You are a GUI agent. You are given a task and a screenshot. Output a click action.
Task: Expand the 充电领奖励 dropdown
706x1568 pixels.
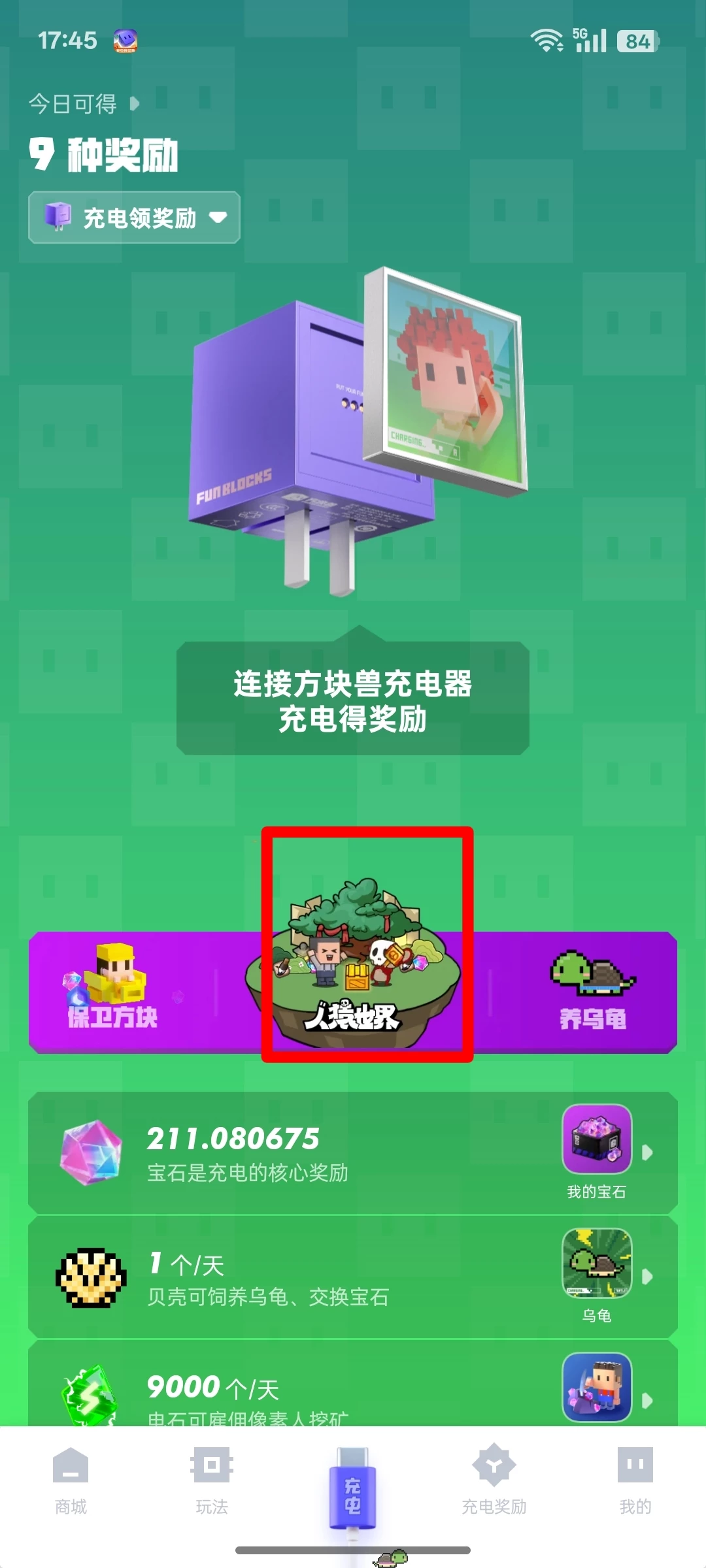tap(134, 218)
